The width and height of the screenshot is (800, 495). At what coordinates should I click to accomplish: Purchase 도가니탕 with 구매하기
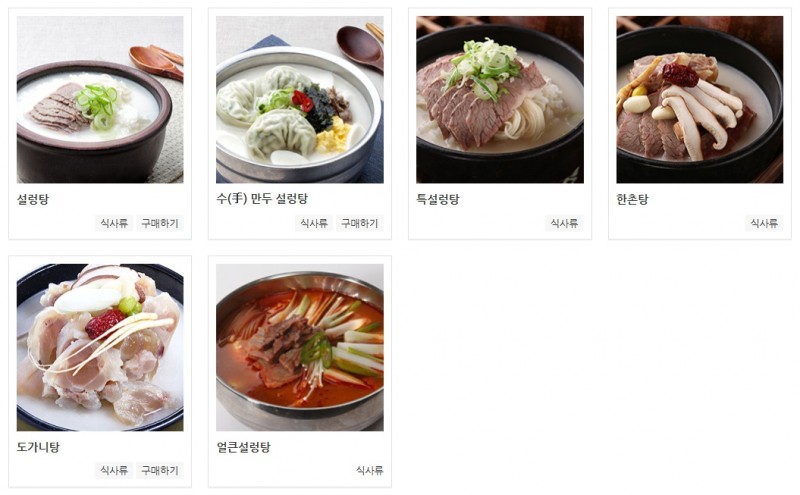[x=160, y=470]
